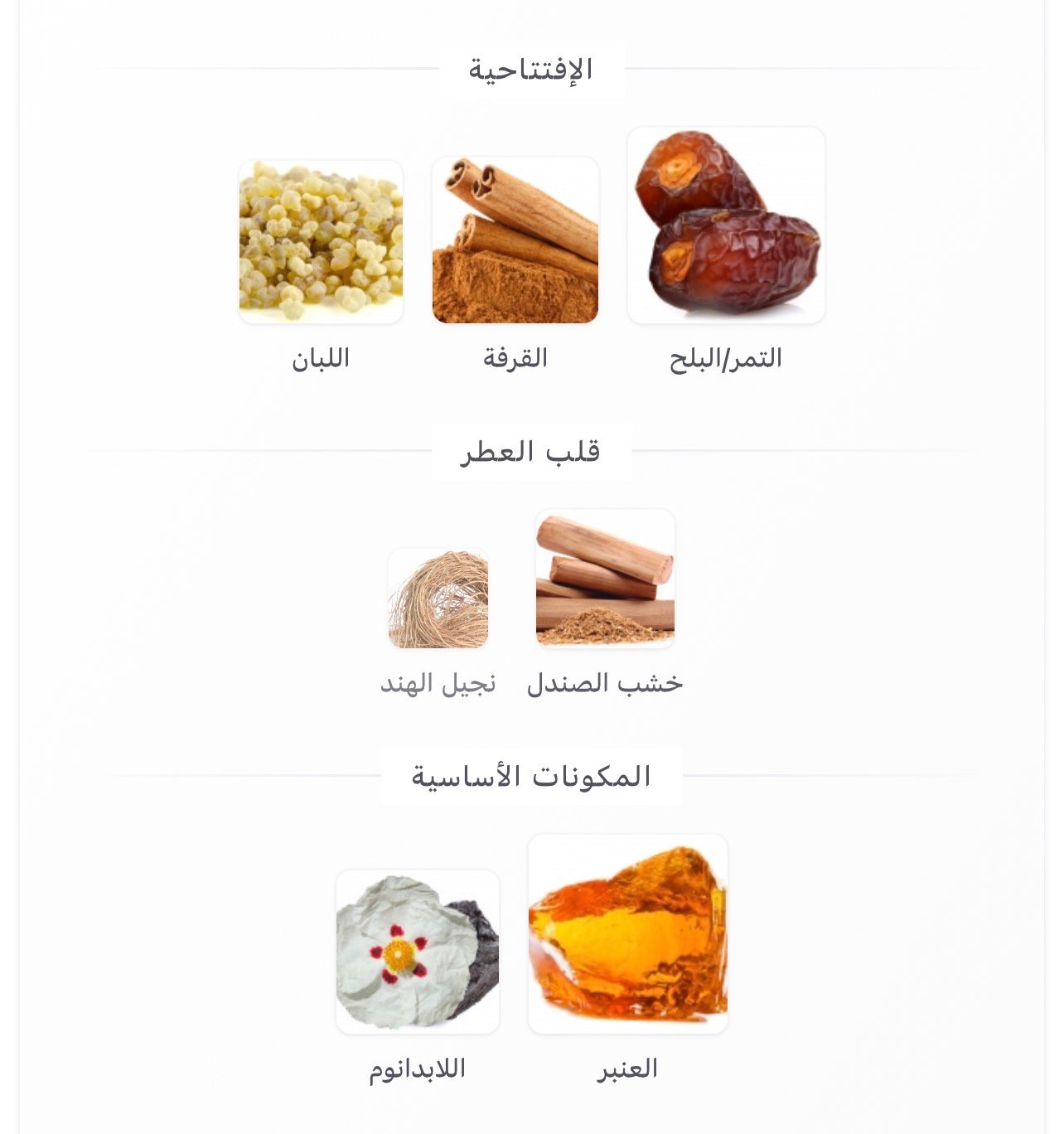Open the التمر/البلح note tile

(x=726, y=225)
